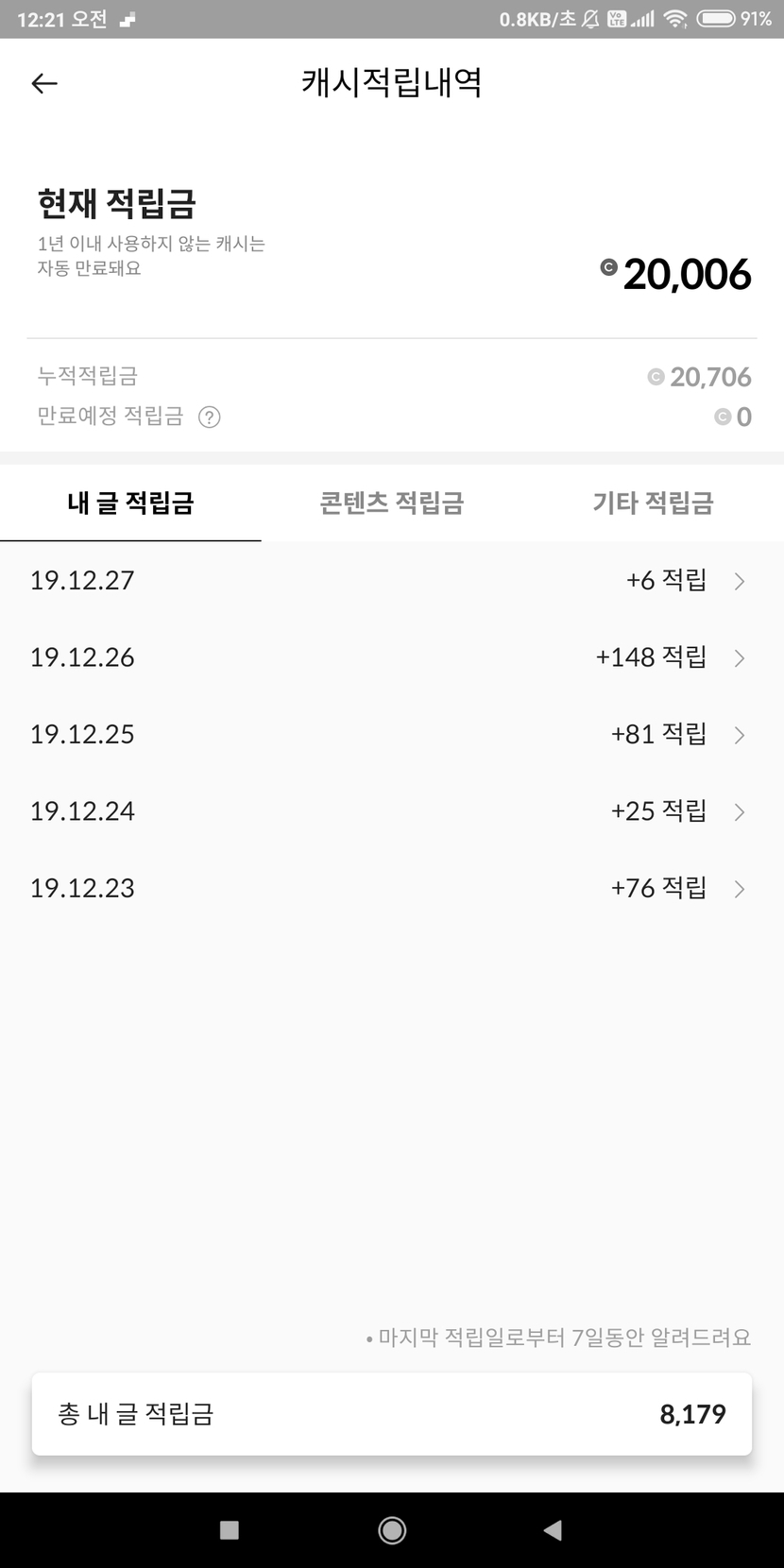Tap the system back triangle button
This screenshot has width=784, height=1568.
pos(554,1530)
